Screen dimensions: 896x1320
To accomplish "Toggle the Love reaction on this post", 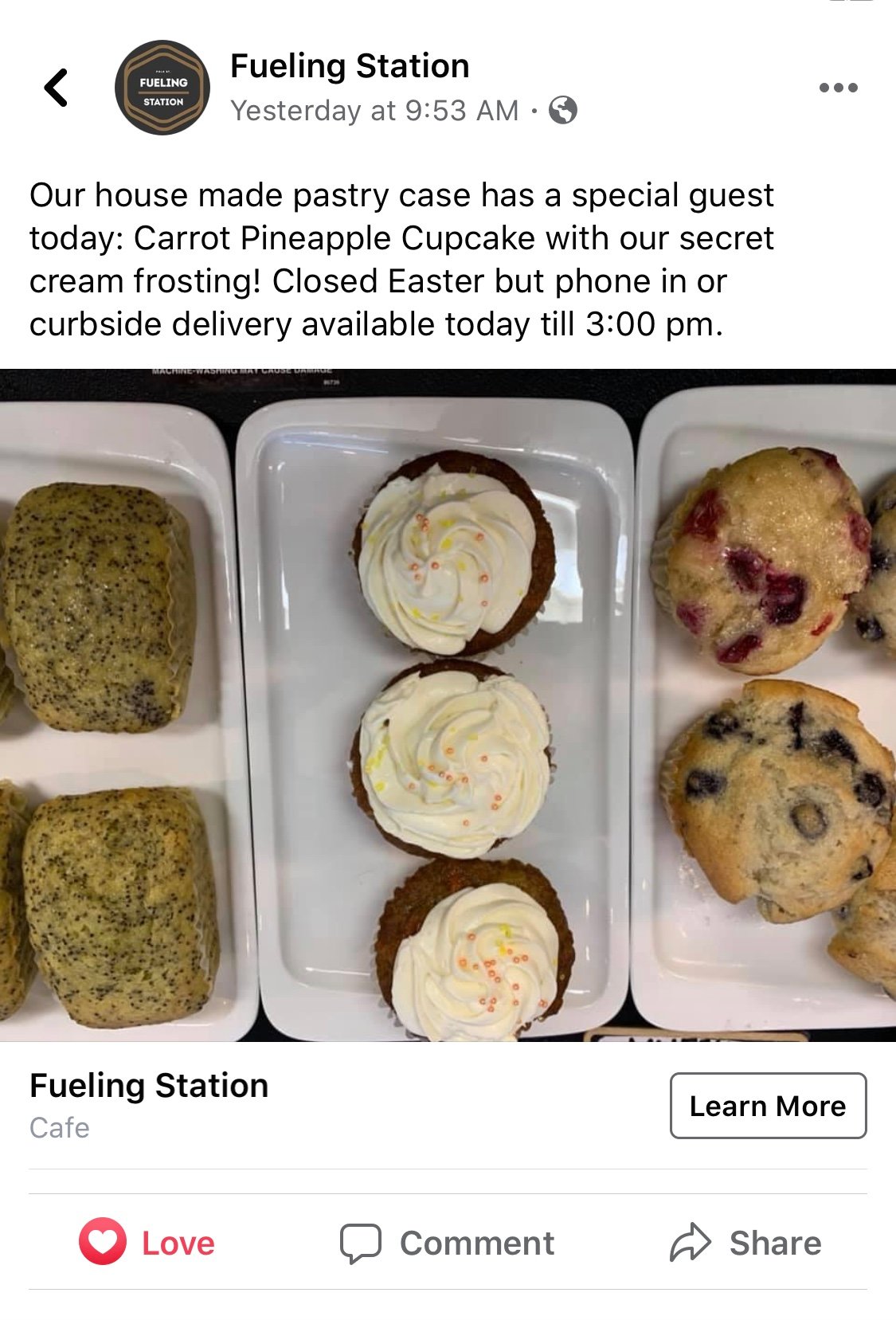I will click(x=147, y=1243).
